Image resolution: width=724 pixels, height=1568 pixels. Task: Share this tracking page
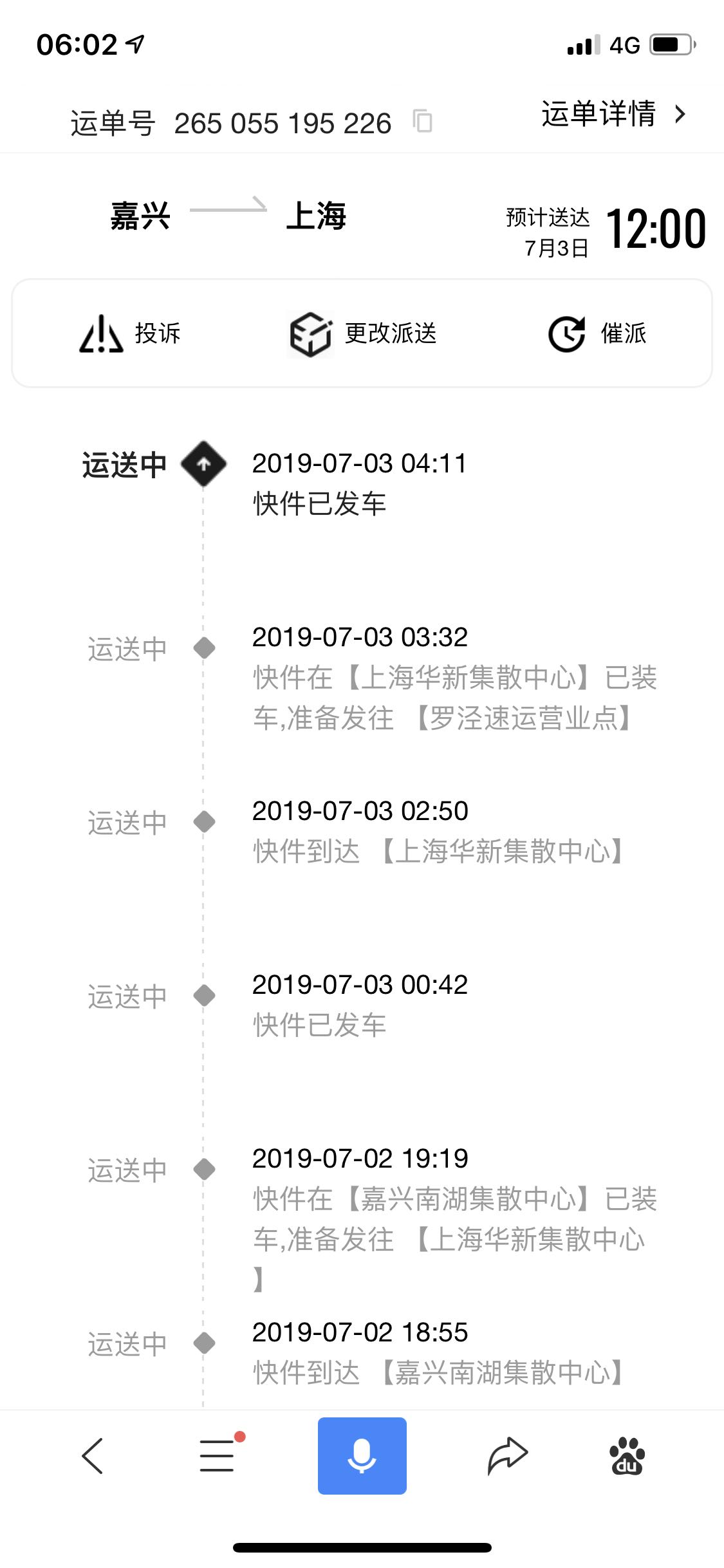coord(507,1455)
